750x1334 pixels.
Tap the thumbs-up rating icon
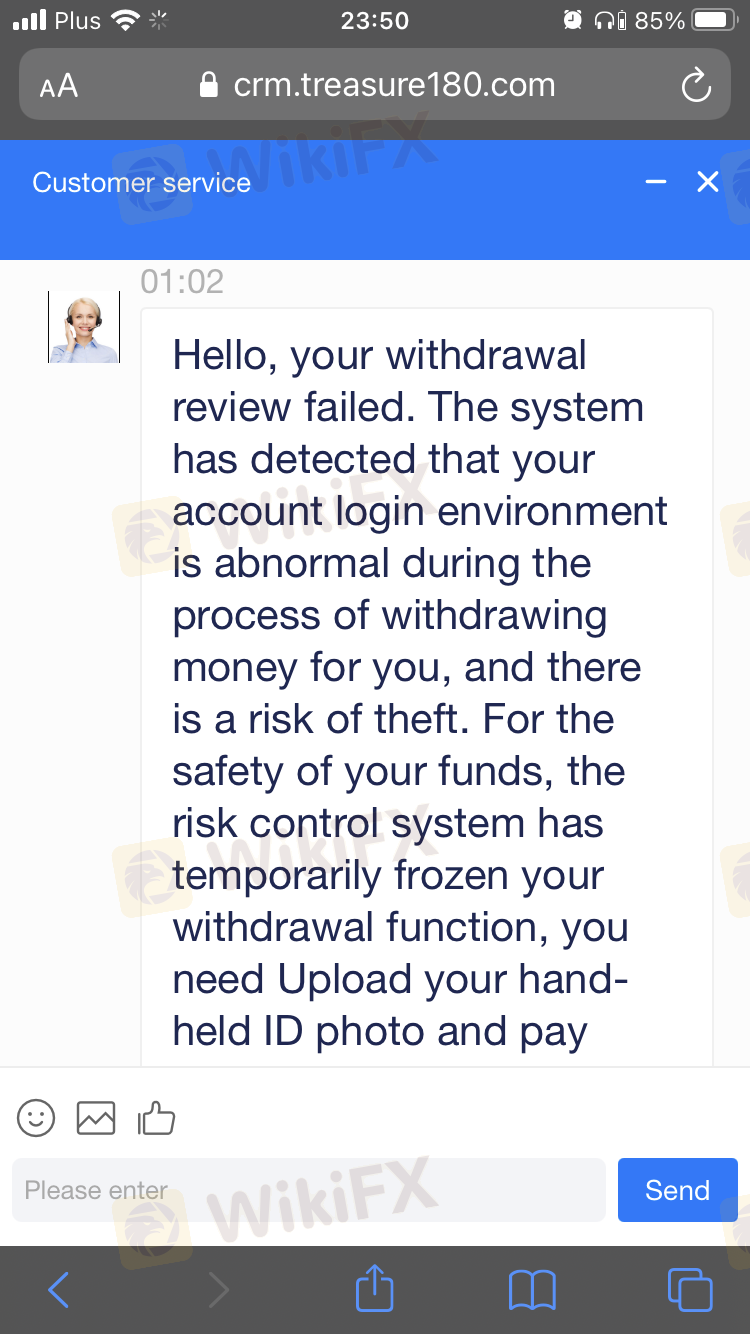click(156, 1117)
